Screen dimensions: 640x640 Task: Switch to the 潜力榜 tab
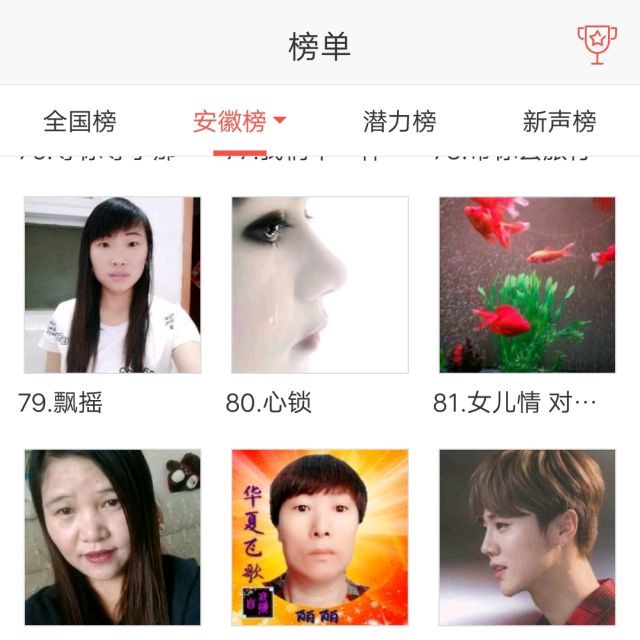click(x=400, y=122)
